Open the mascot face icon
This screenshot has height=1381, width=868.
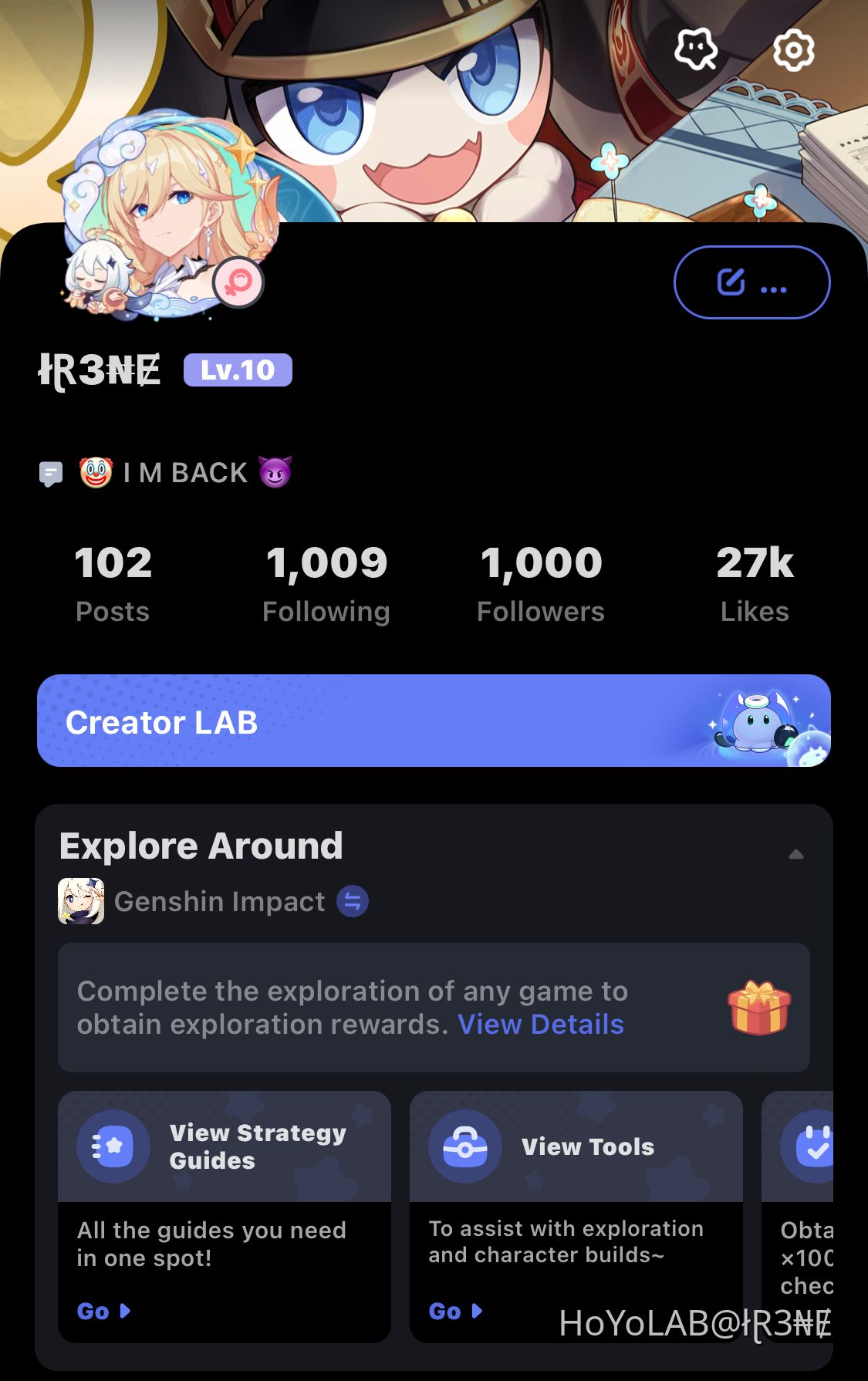696,50
